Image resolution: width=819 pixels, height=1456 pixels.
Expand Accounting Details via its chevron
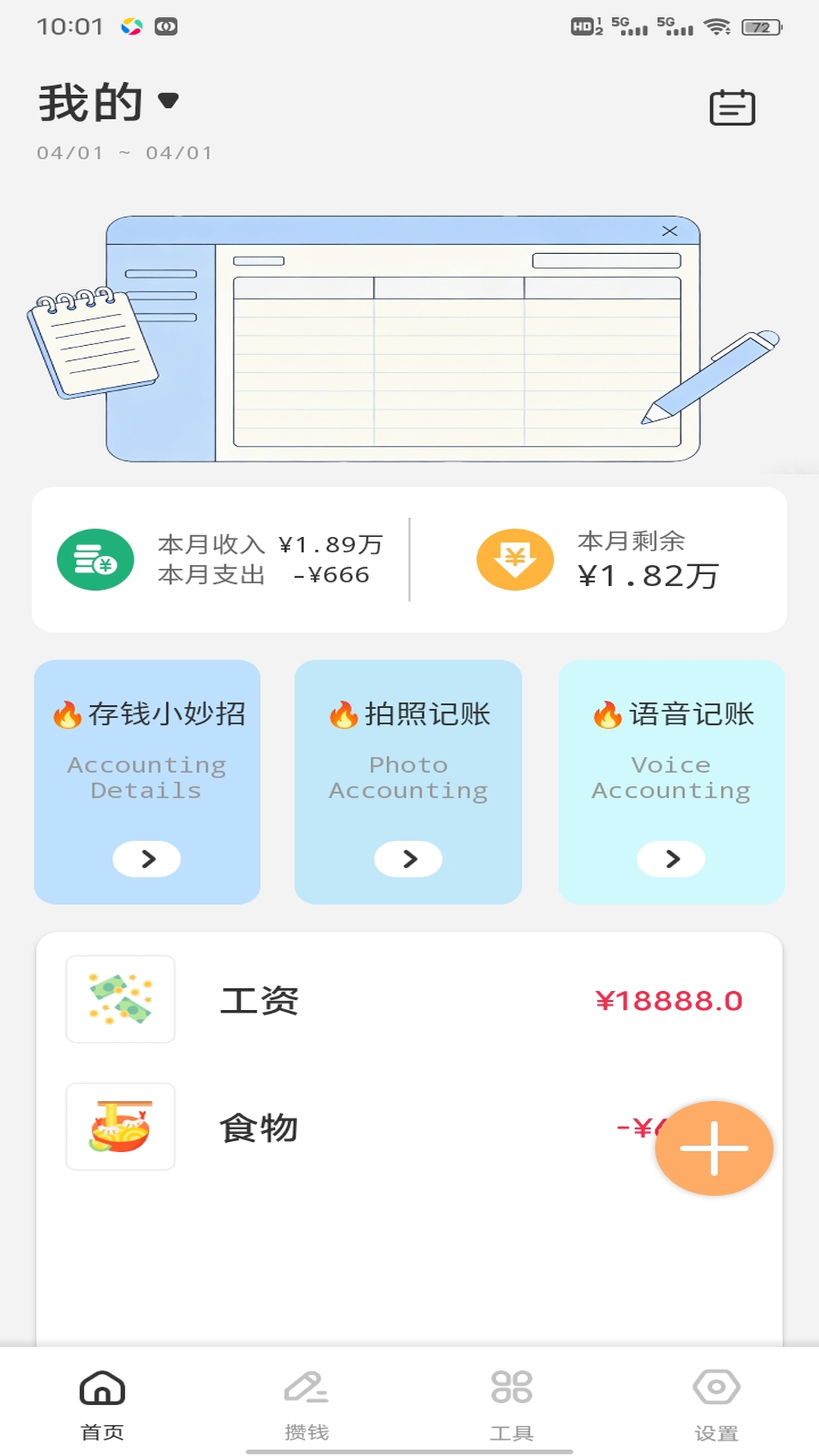146,859
